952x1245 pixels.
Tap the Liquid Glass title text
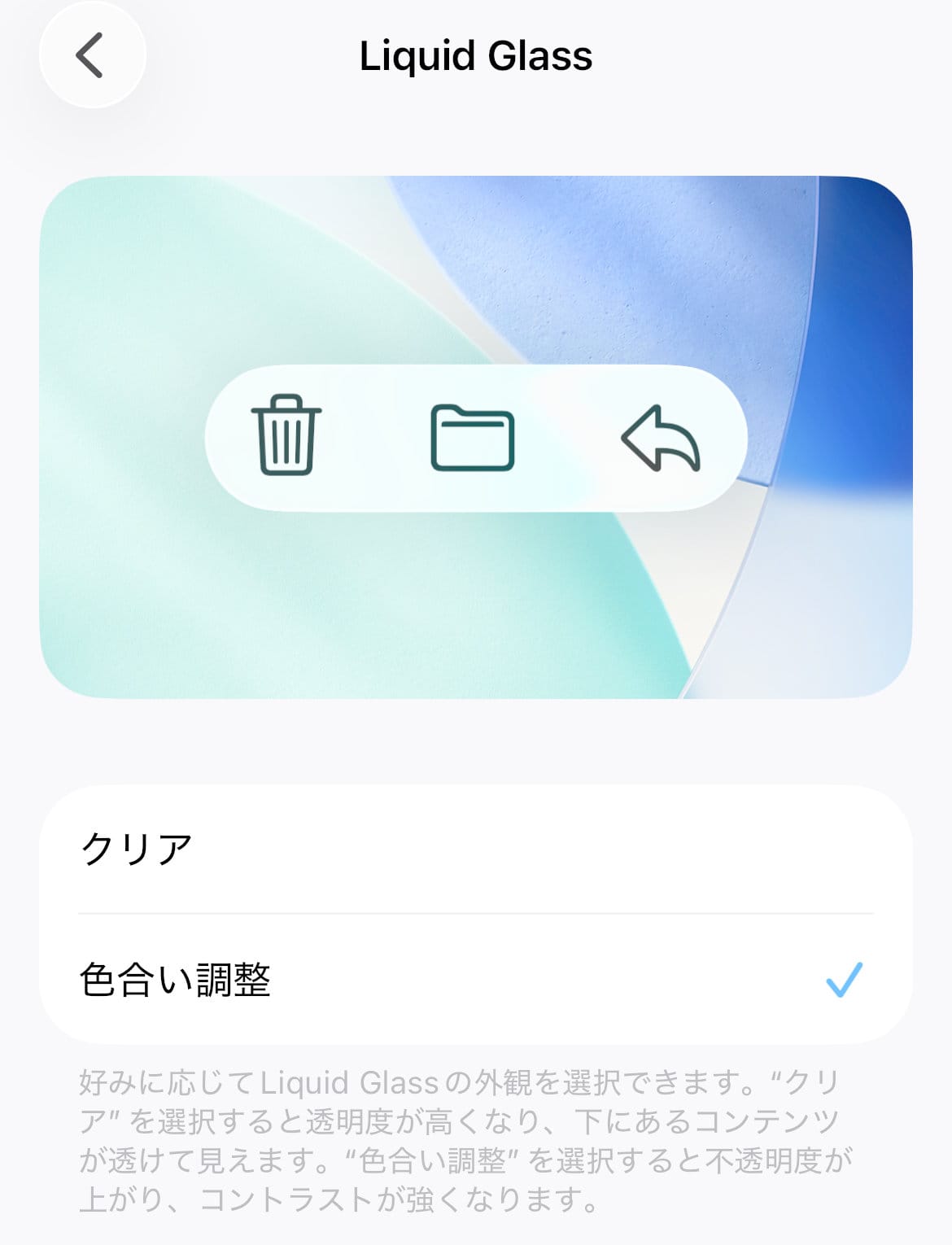(476, 55)
